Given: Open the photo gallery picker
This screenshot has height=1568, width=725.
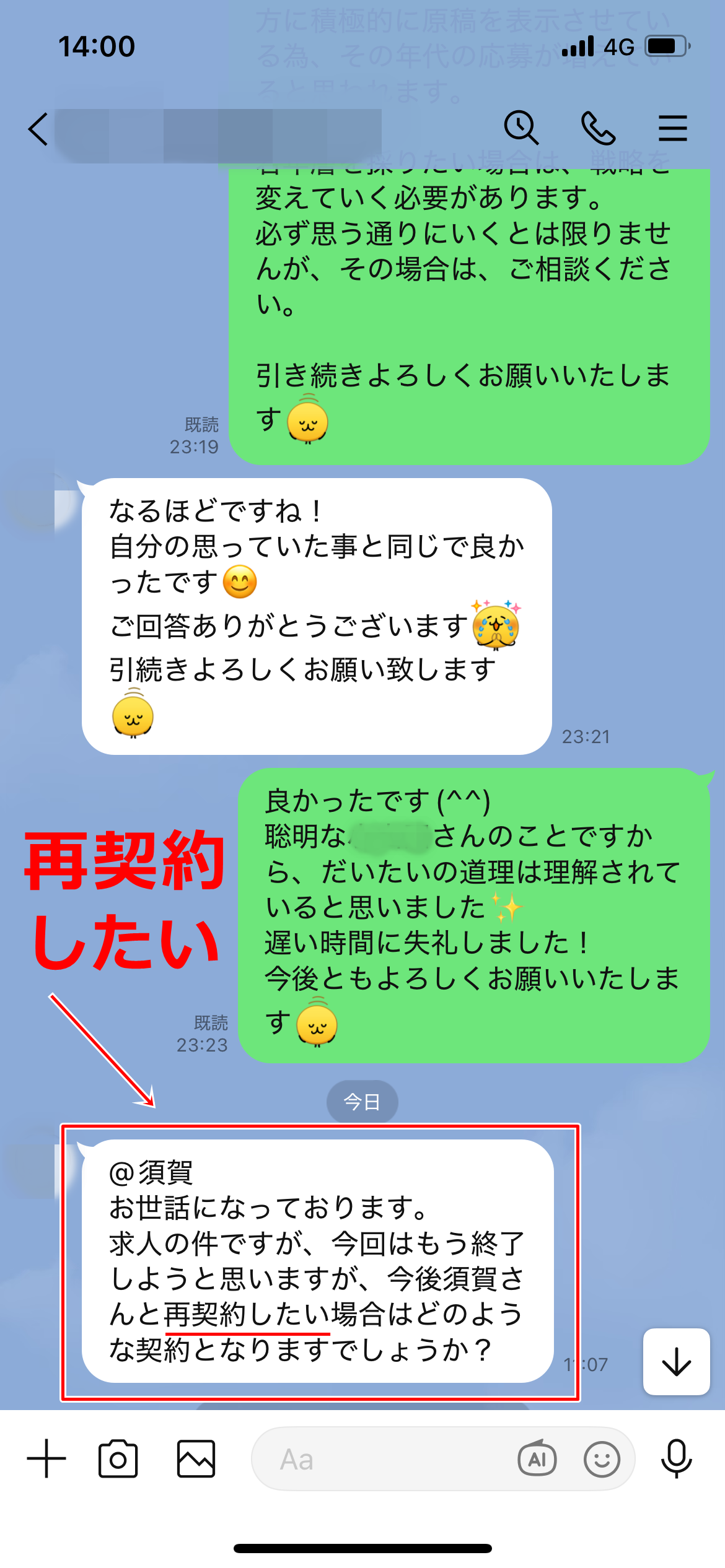Looking at the screenshot, I should tap(196, 1458).
